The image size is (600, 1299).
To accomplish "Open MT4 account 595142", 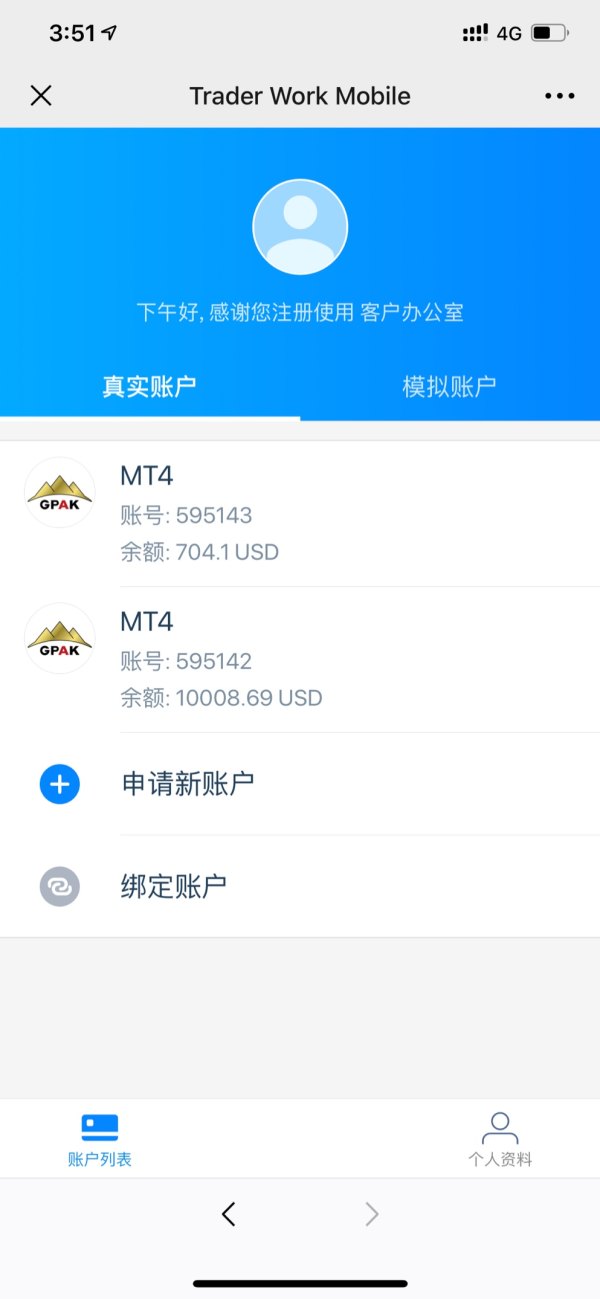I will (300, 660).
